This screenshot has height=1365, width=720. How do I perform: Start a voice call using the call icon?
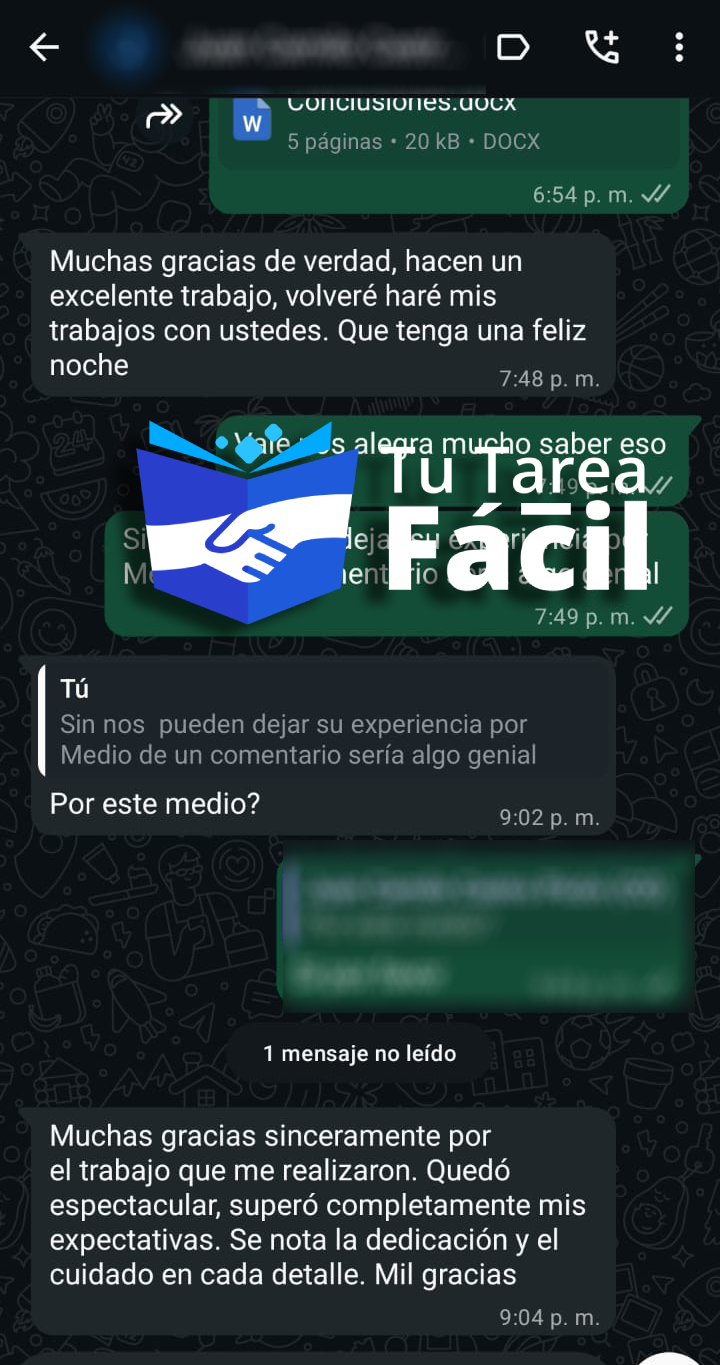(x=603, y=47)
